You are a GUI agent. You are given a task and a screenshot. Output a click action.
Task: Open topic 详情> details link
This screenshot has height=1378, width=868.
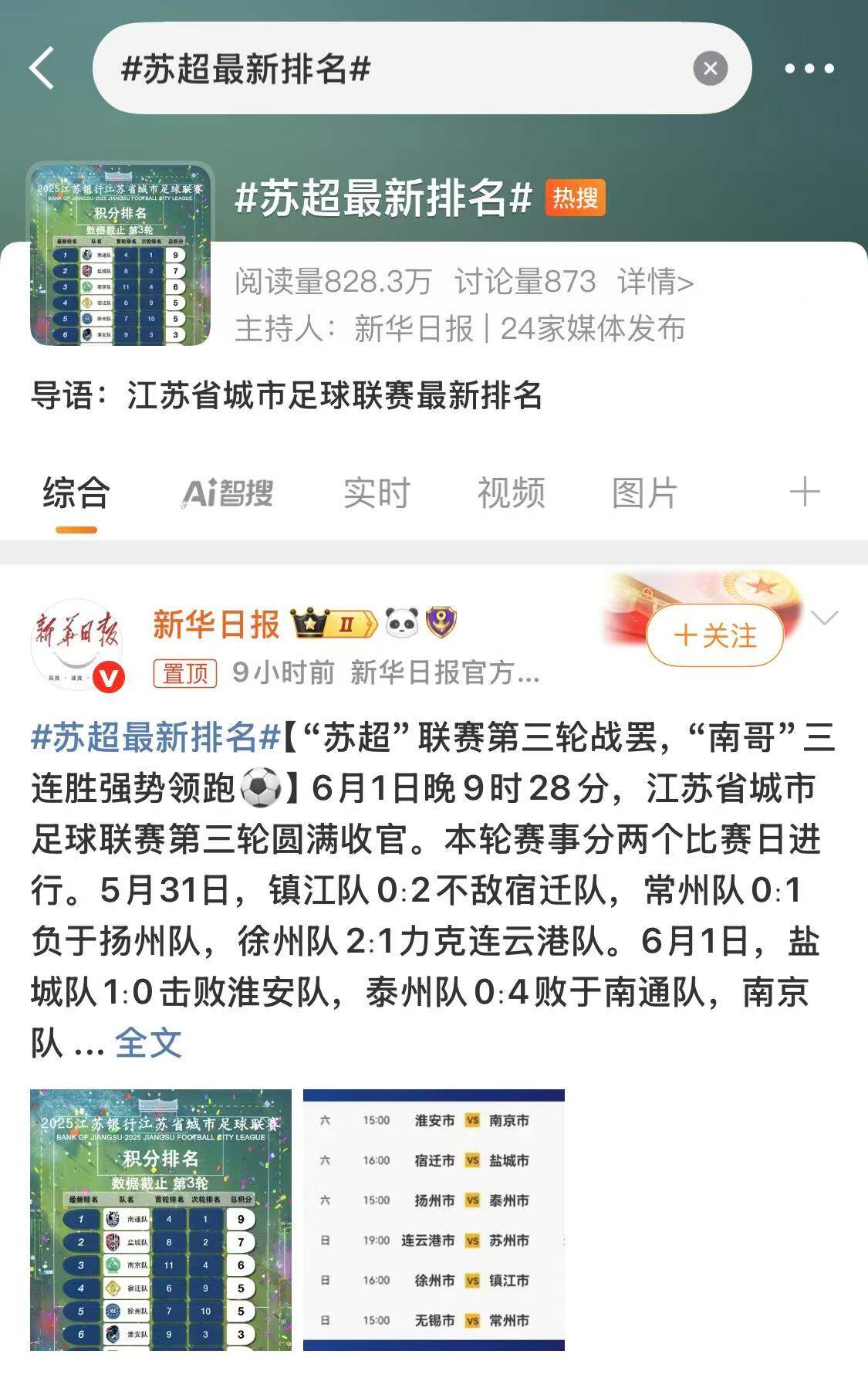pyautogui.click(x=655, y=282)
